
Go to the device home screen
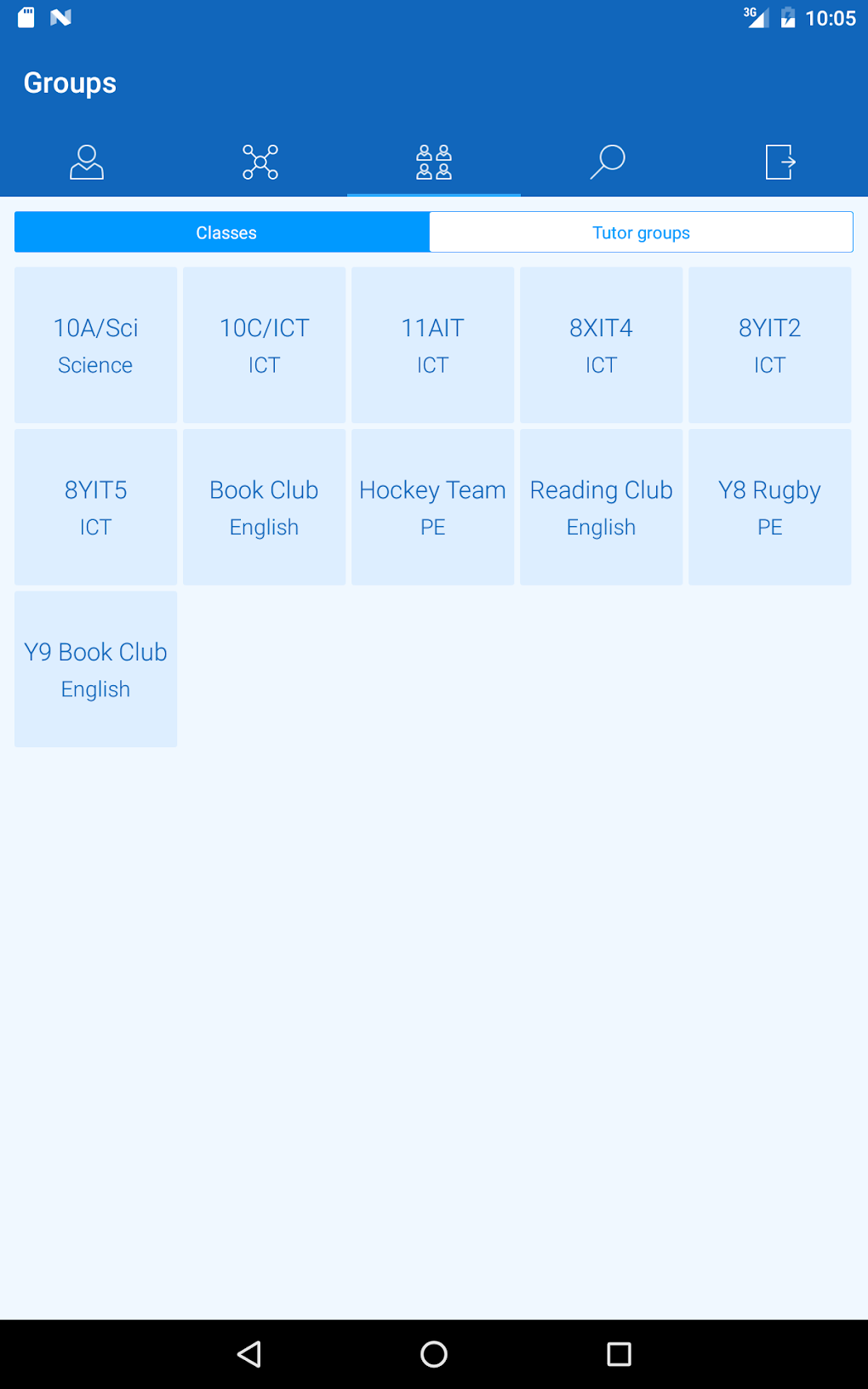coord(434,1354)
